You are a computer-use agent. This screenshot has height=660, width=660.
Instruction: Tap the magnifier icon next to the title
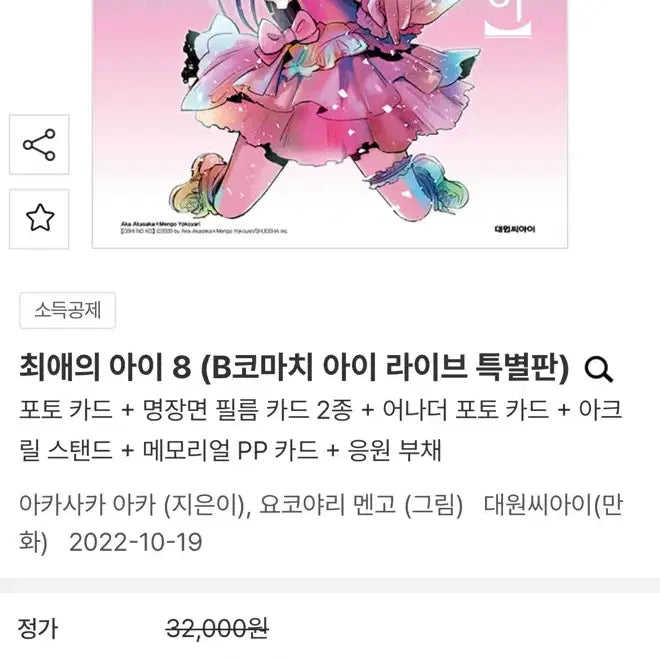[598, 370]
